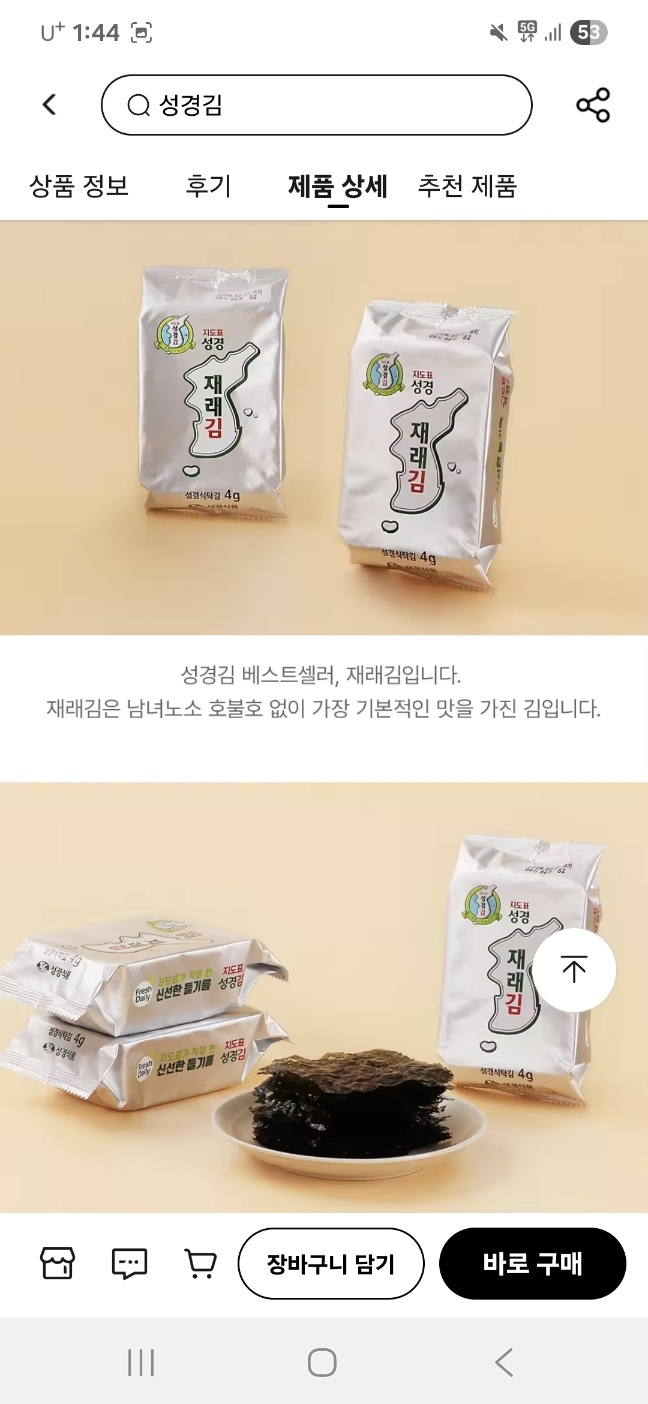Open the seller's store icon
The width and height of the screenshot is (648, 1404).
coord(57,1263)
